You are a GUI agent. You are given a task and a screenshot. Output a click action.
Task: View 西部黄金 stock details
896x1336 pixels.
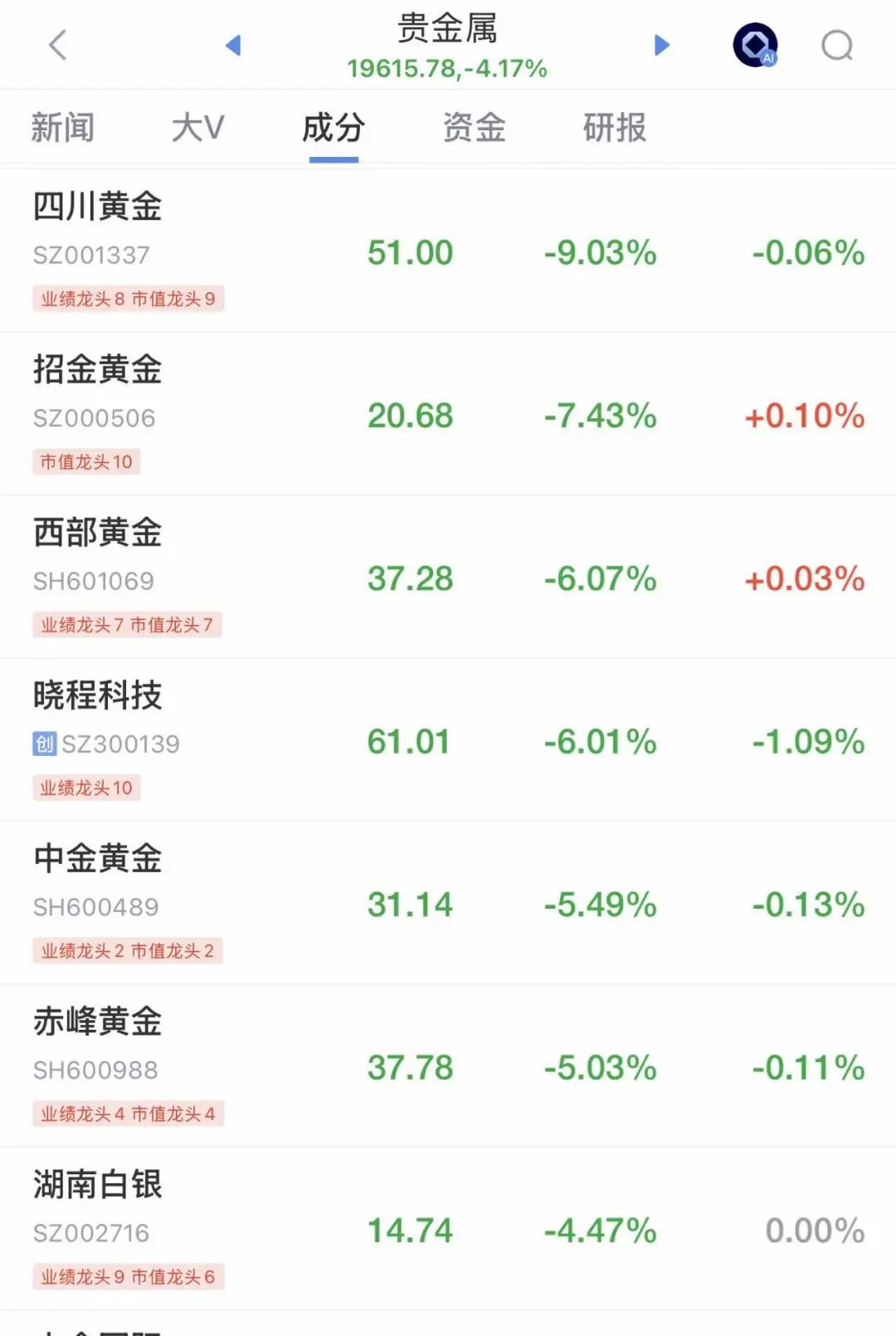tap(98, 533)
